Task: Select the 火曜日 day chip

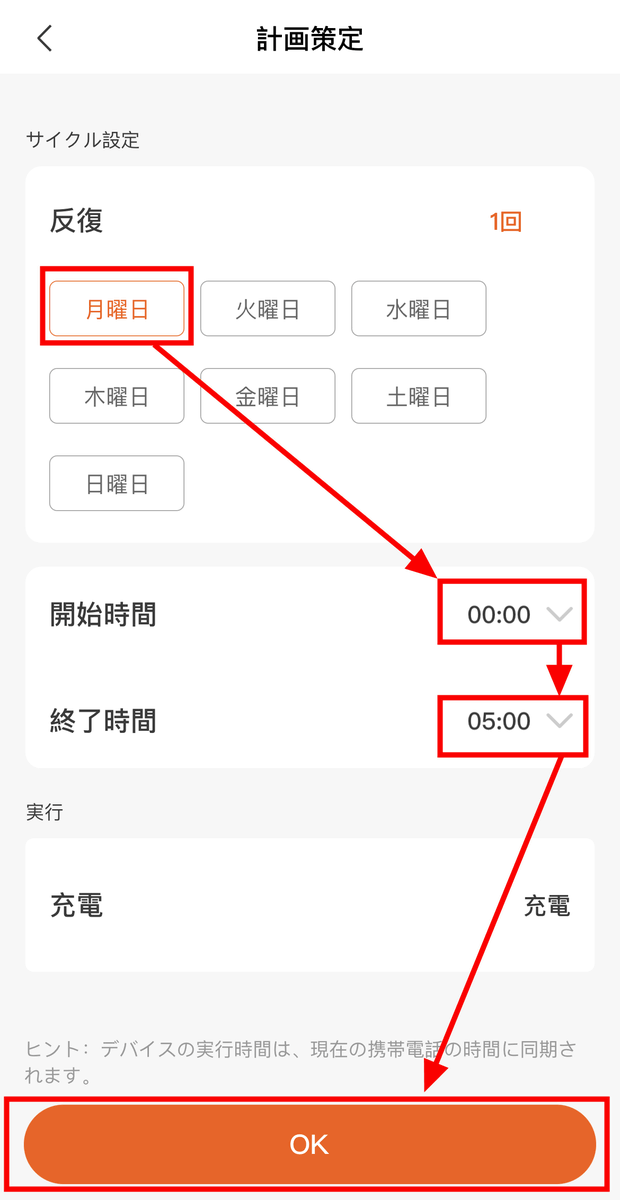Action: (267, 309)
